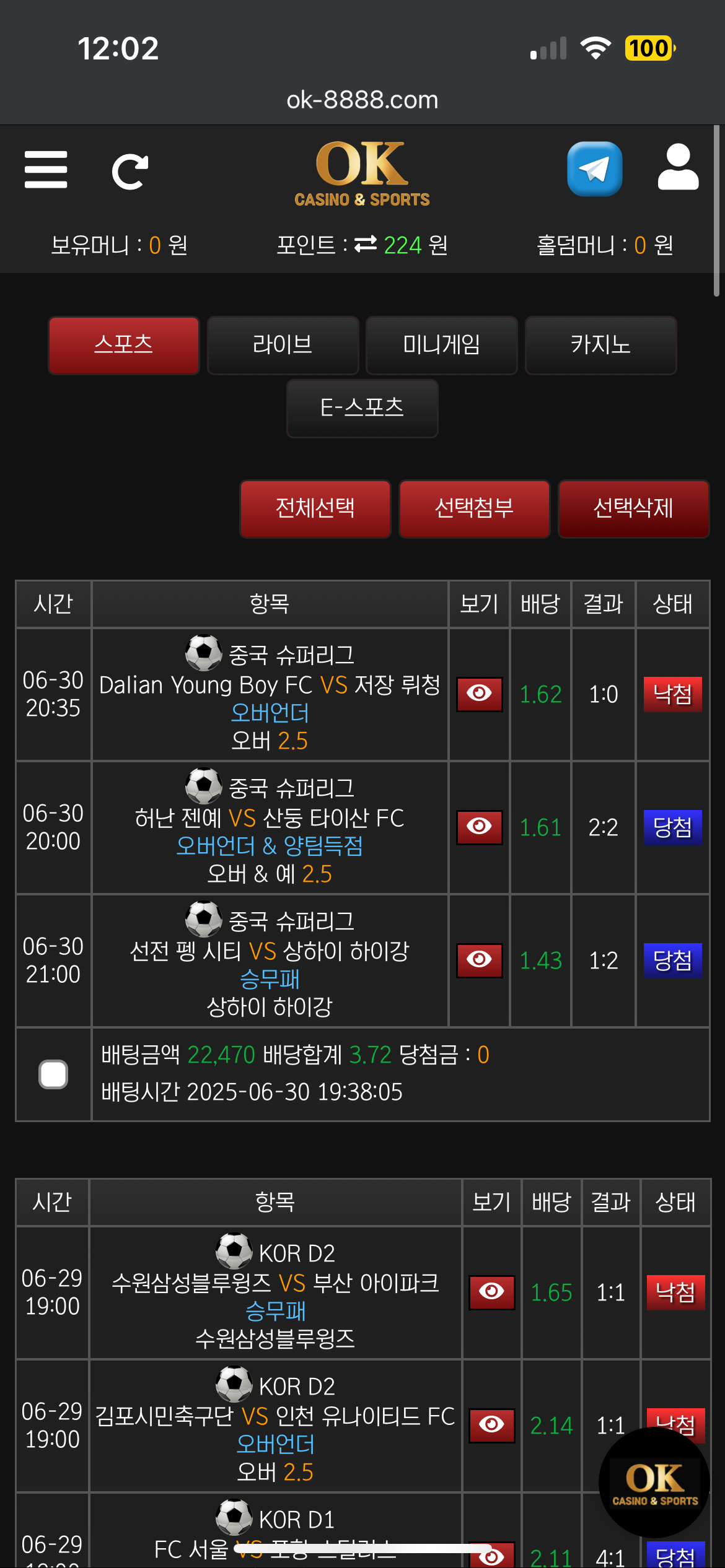Image resolution: width=725 pixels, height=1568 pixels.
Task: Tap the 전체선택 button
Action: click(x=315, y=508)
